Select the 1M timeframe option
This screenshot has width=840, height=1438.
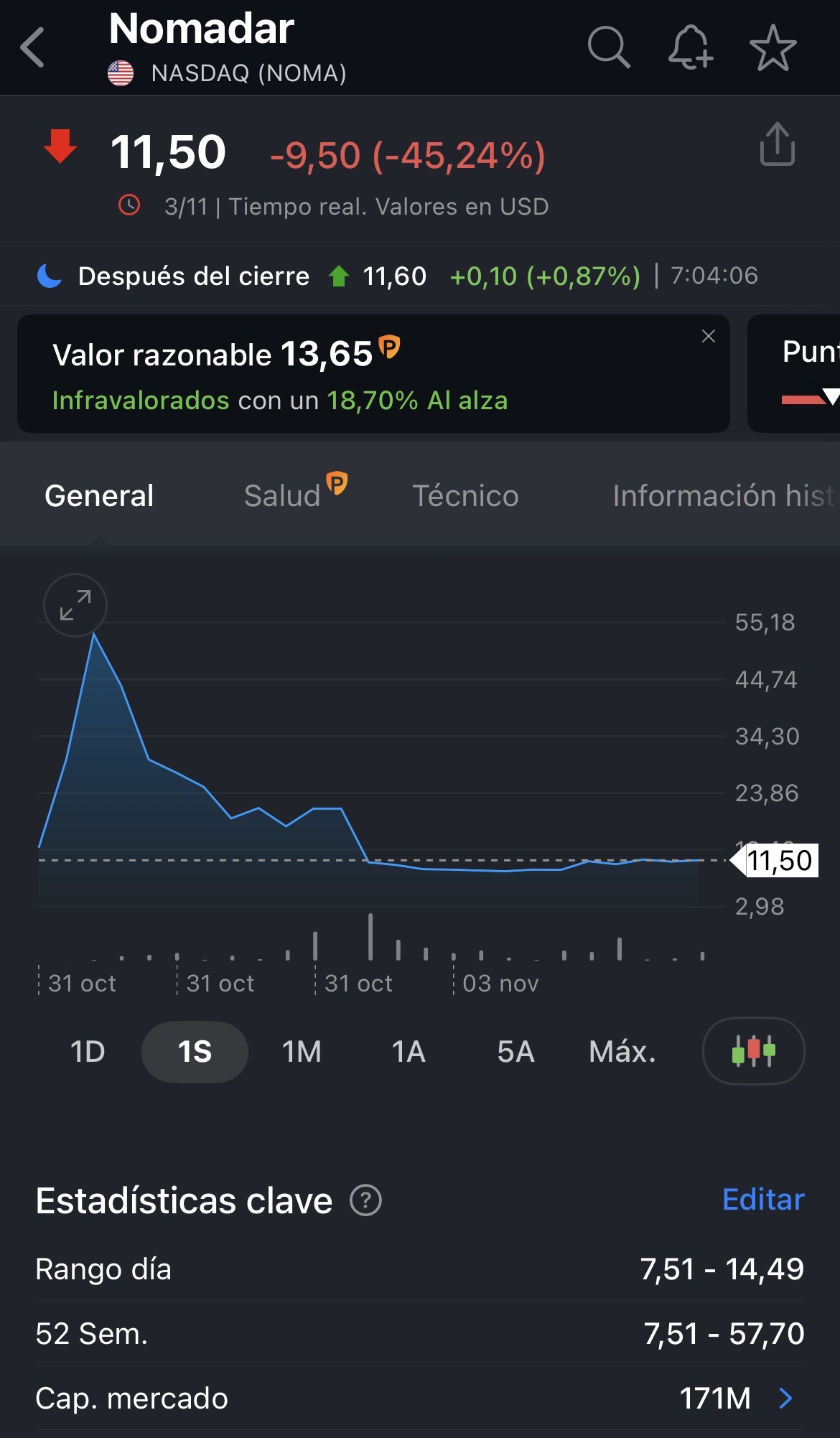(x=301, y=1051)
